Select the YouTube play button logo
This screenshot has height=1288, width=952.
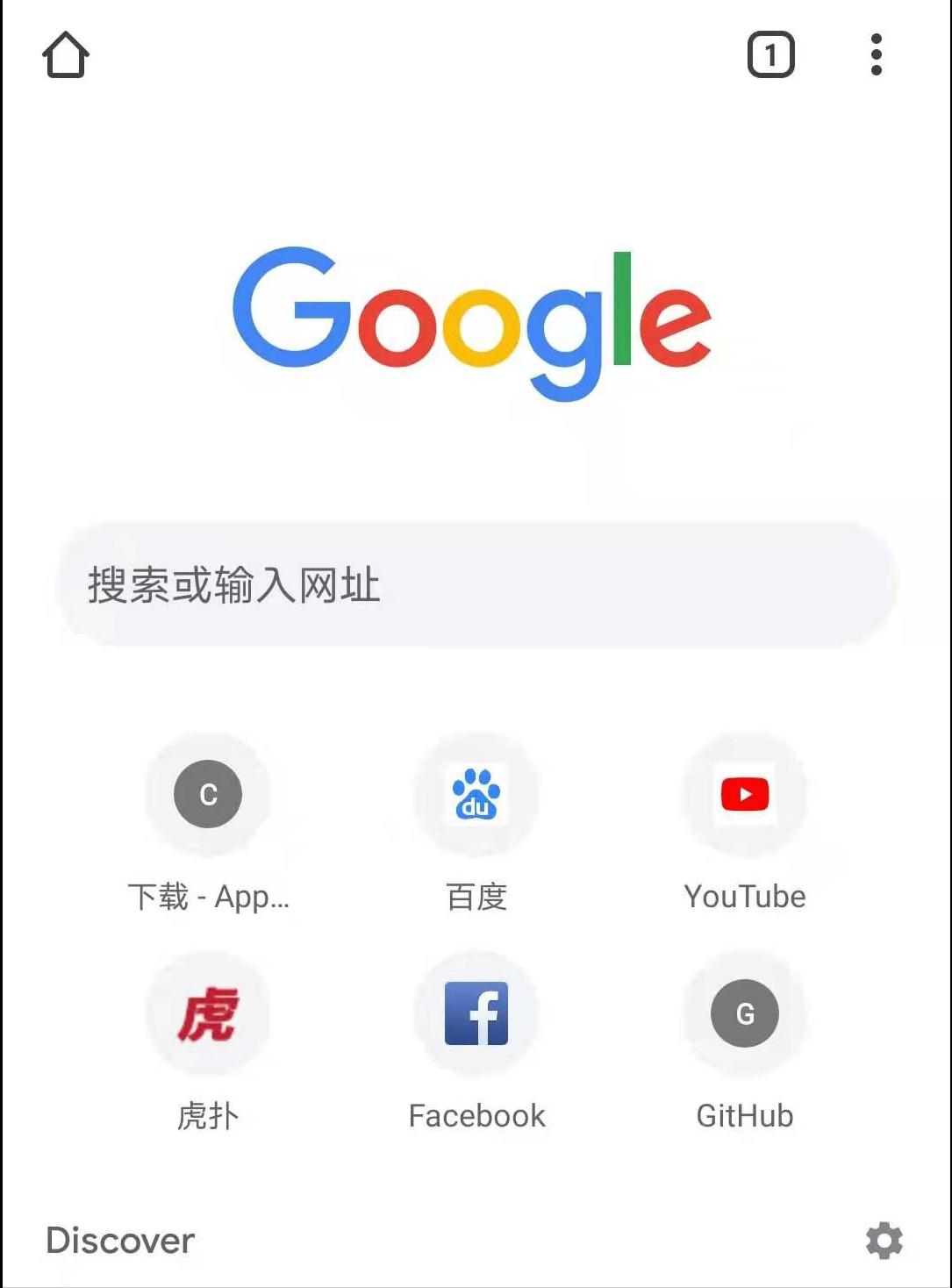745,794
